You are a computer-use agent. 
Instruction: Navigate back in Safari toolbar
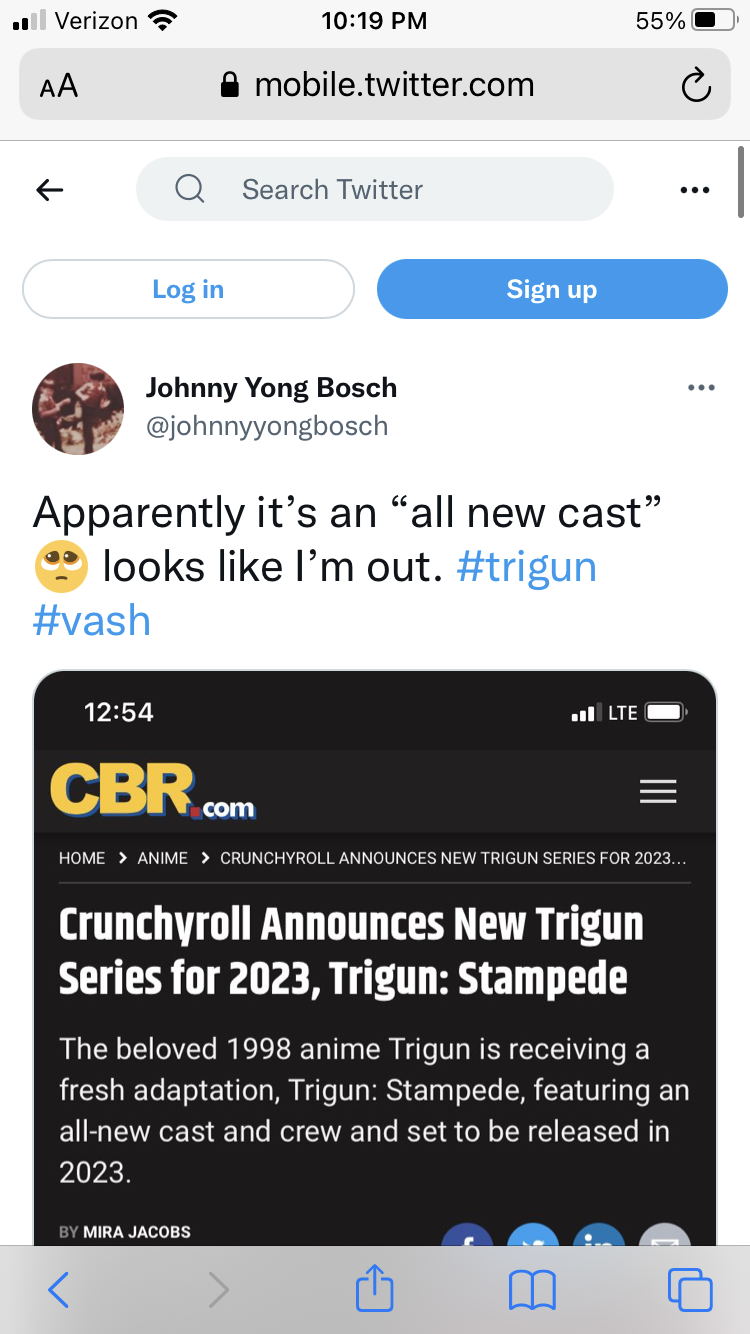pyautogui.click(x=59, y=1290)
